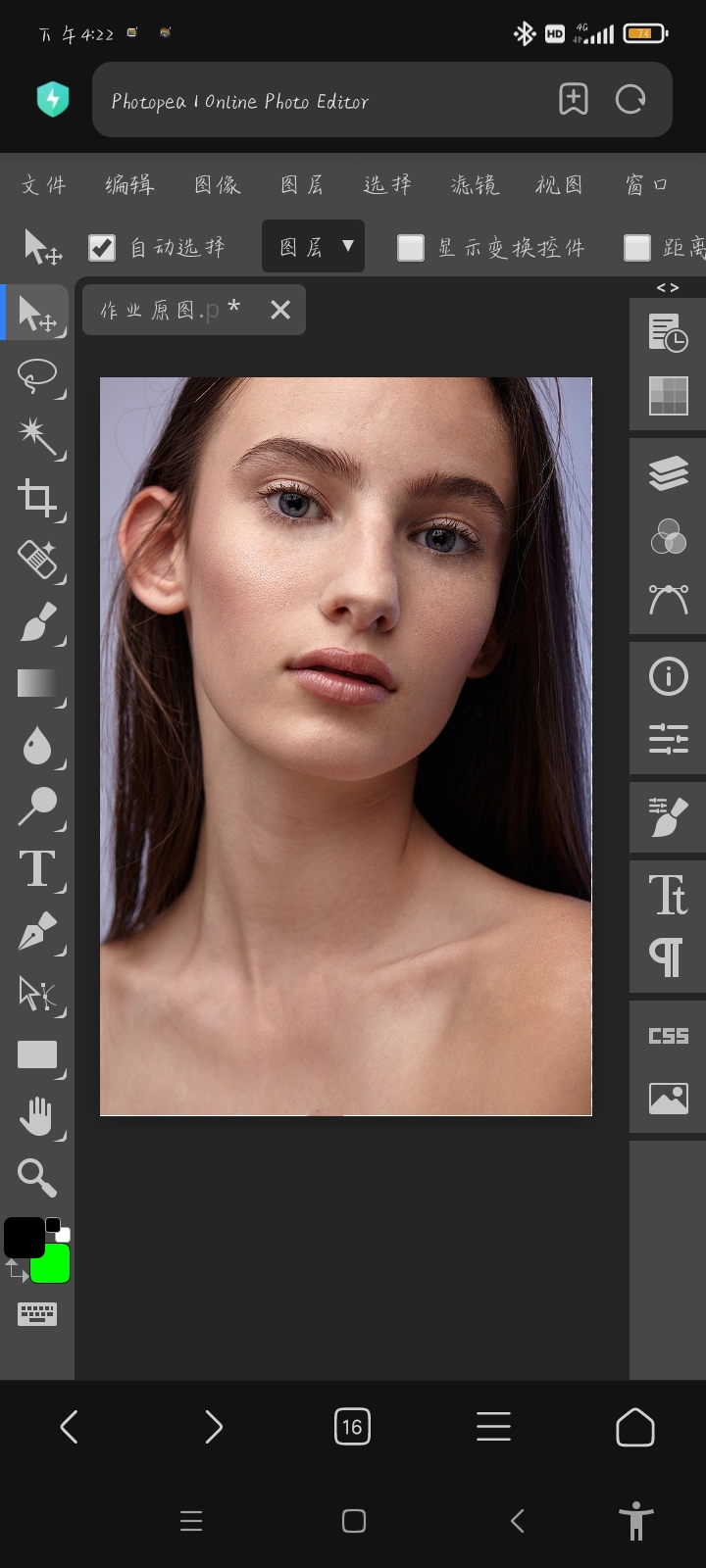Expand the 图层 dropdown
This screenshot has width=706, height=1568.
tap(314, 247)
